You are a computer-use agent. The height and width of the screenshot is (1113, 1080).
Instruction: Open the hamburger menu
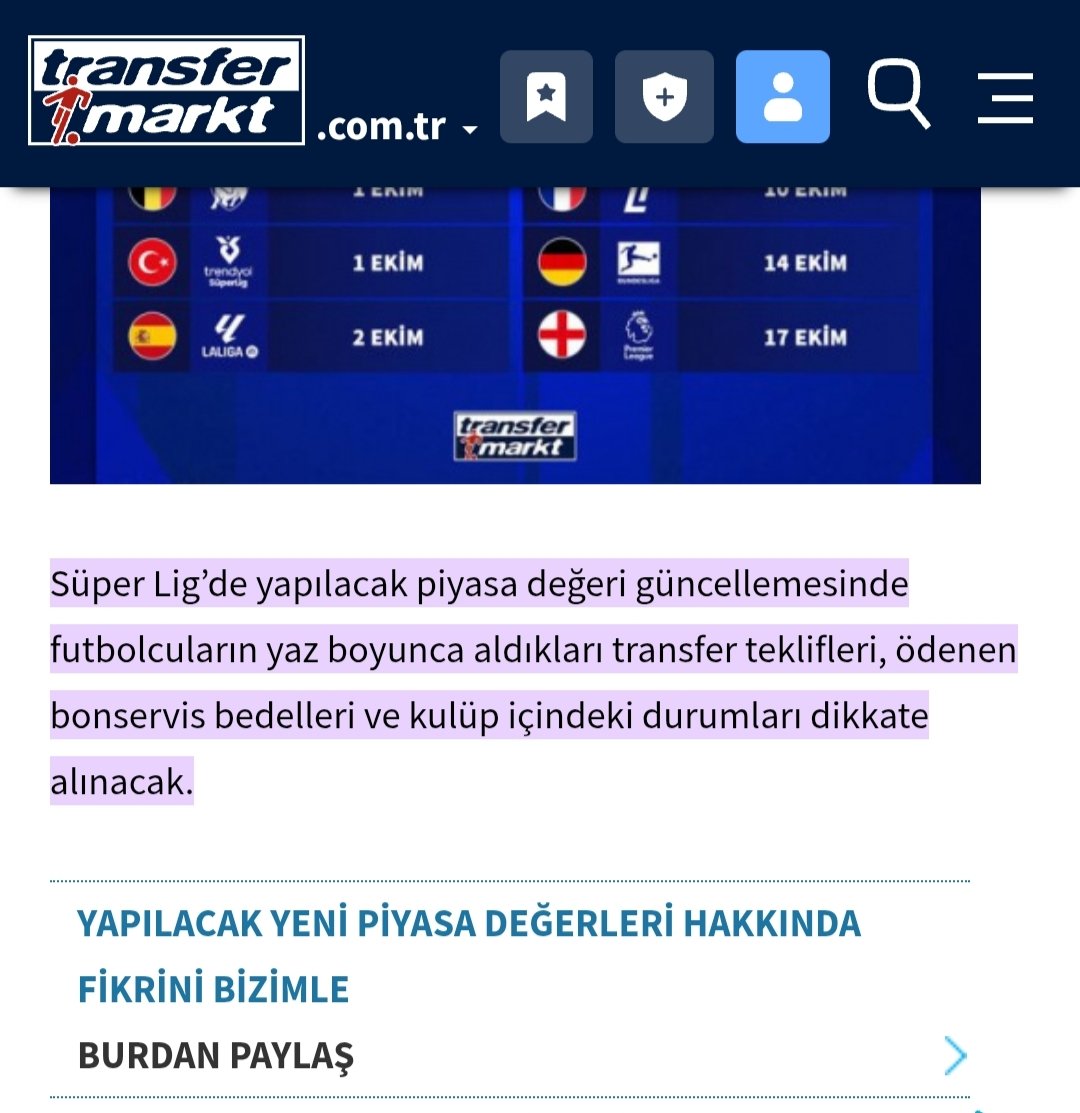[x=1005, y=97]
